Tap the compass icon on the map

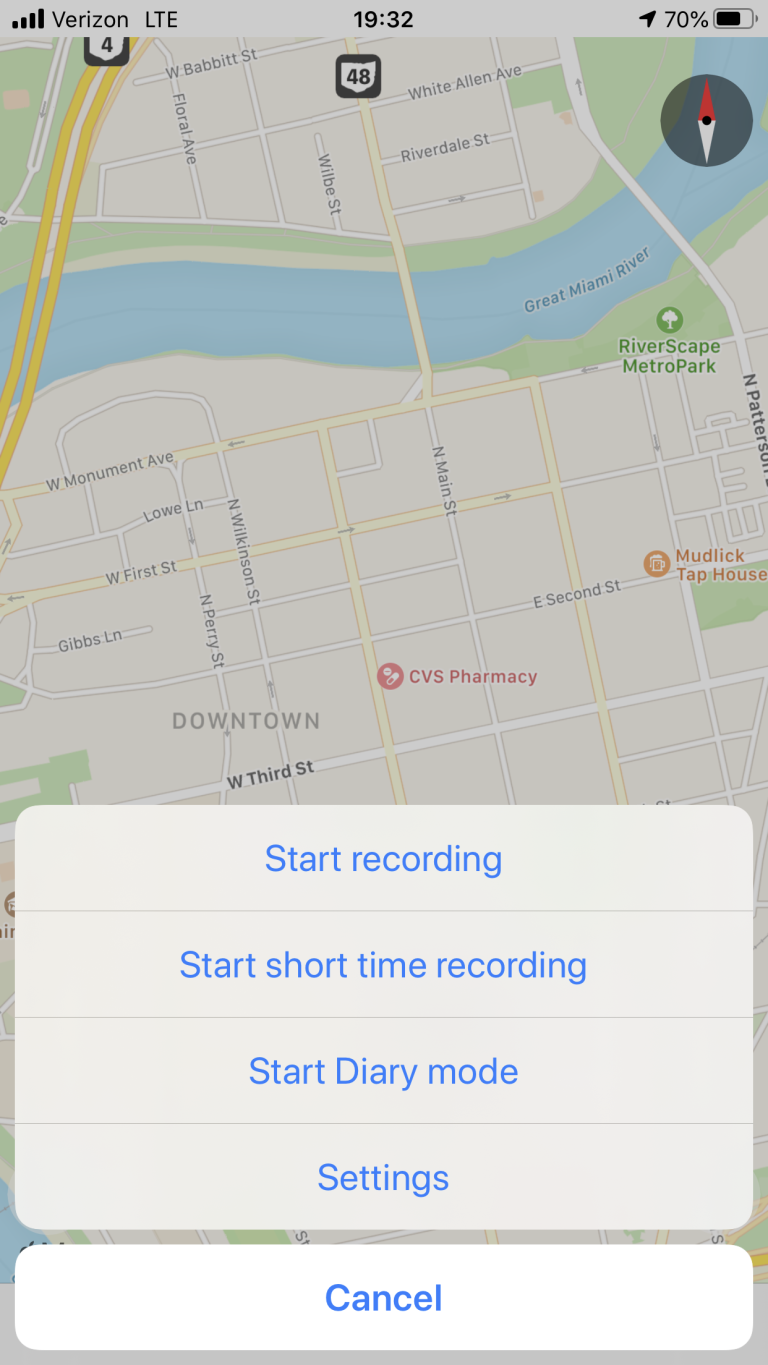[706, 120]
